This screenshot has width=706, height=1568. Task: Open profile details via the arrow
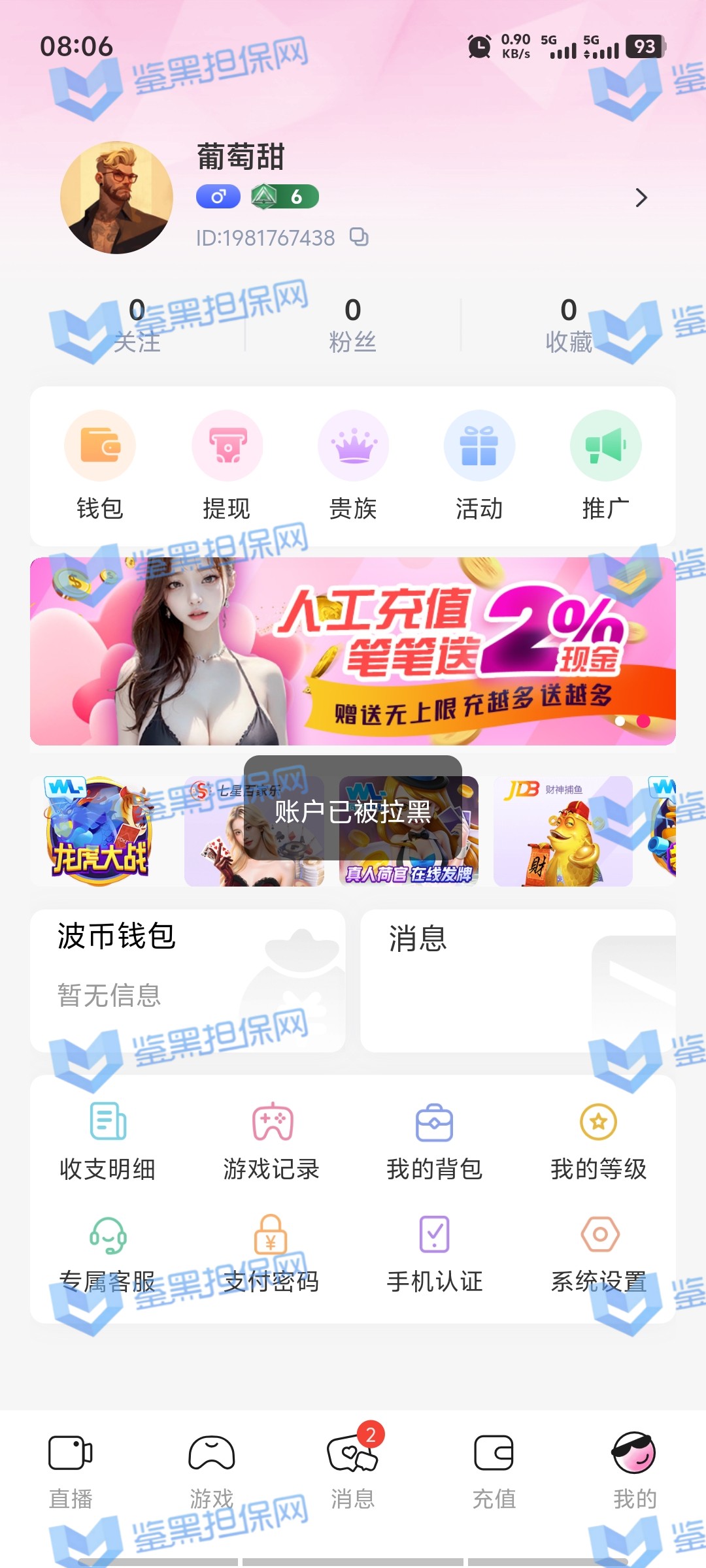click(641, 197)
